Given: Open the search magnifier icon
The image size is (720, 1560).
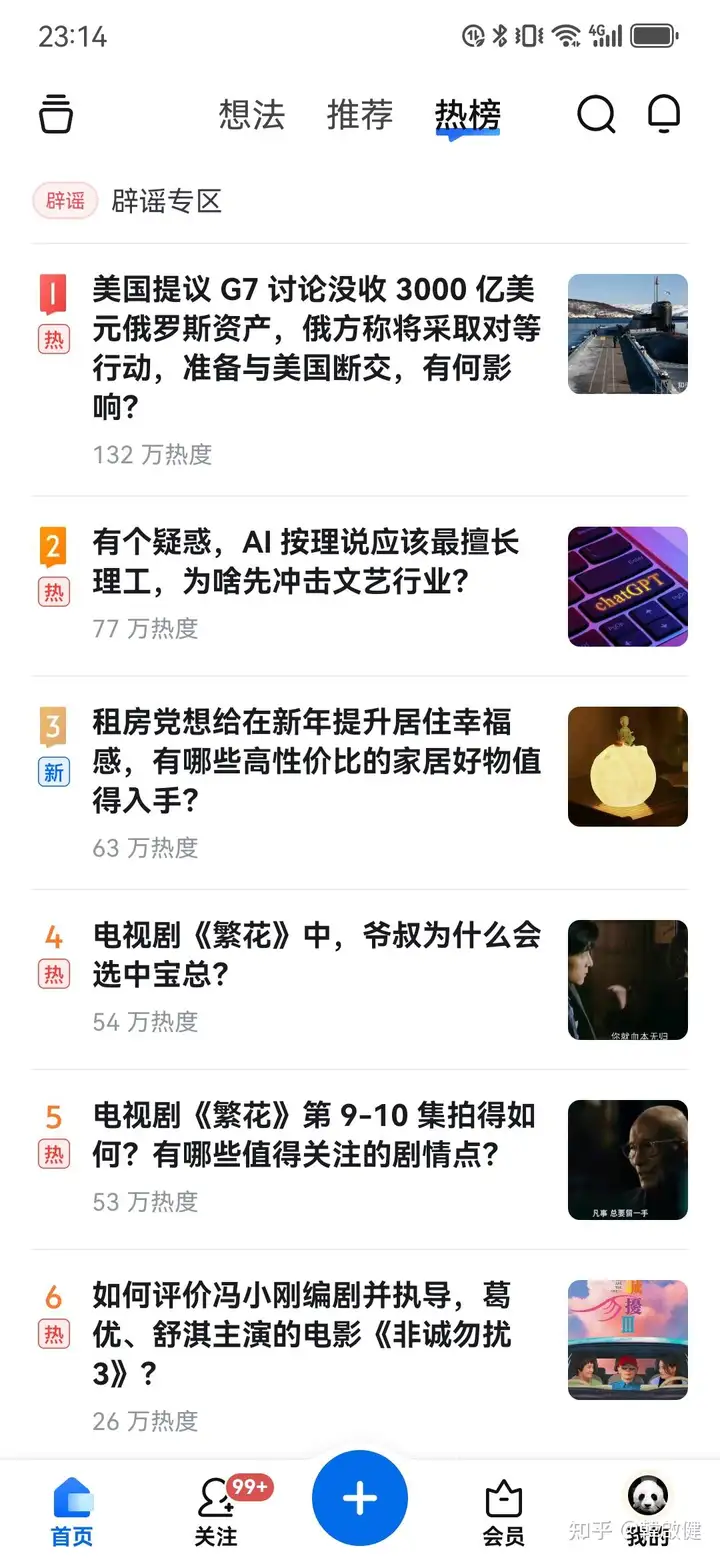Looking at the screenshot, I should click(x=596, y=115).
